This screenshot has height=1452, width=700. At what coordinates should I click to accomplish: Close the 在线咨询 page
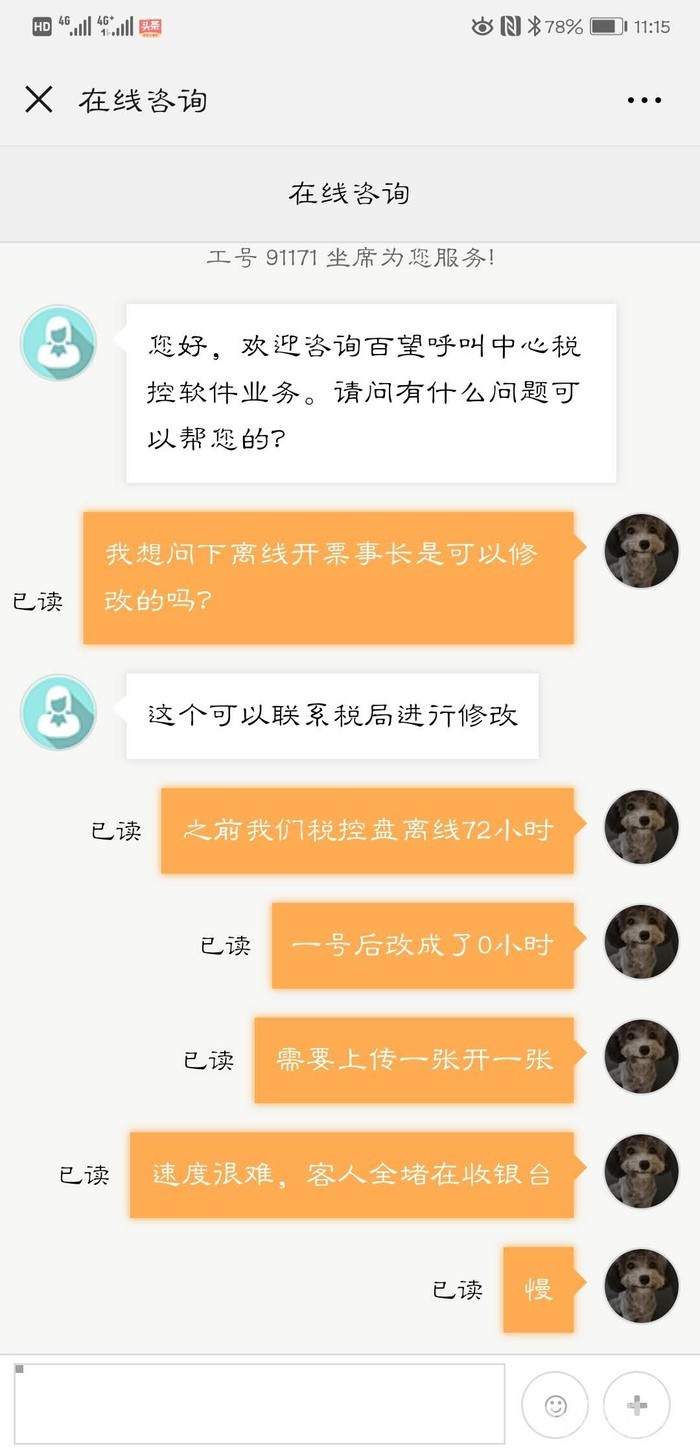(38, 100)
